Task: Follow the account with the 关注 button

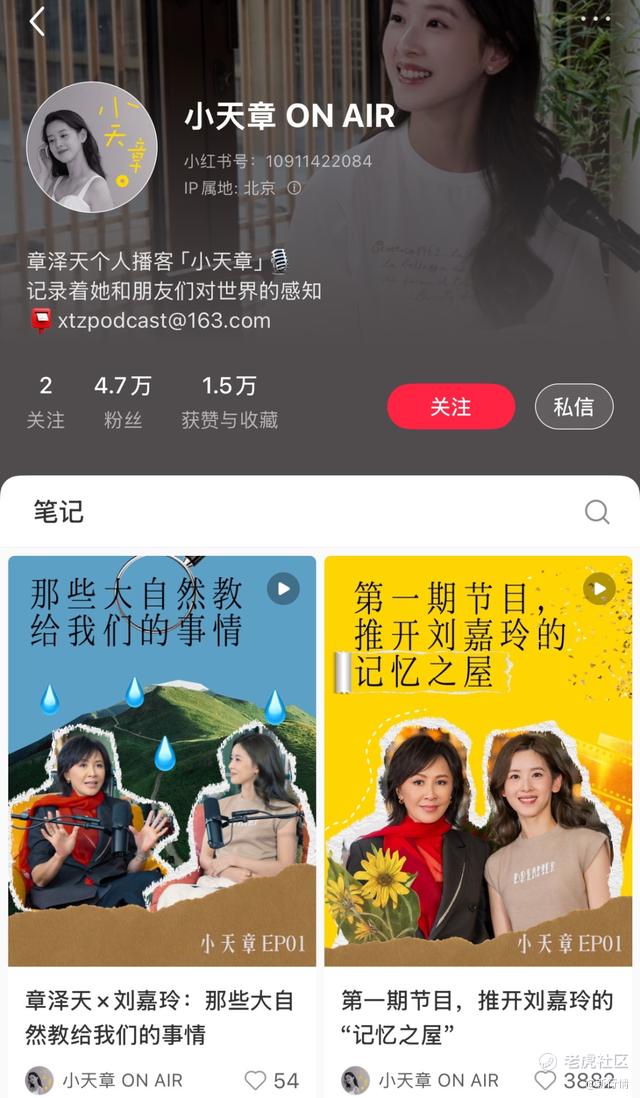Action: [x=451, y=406]
